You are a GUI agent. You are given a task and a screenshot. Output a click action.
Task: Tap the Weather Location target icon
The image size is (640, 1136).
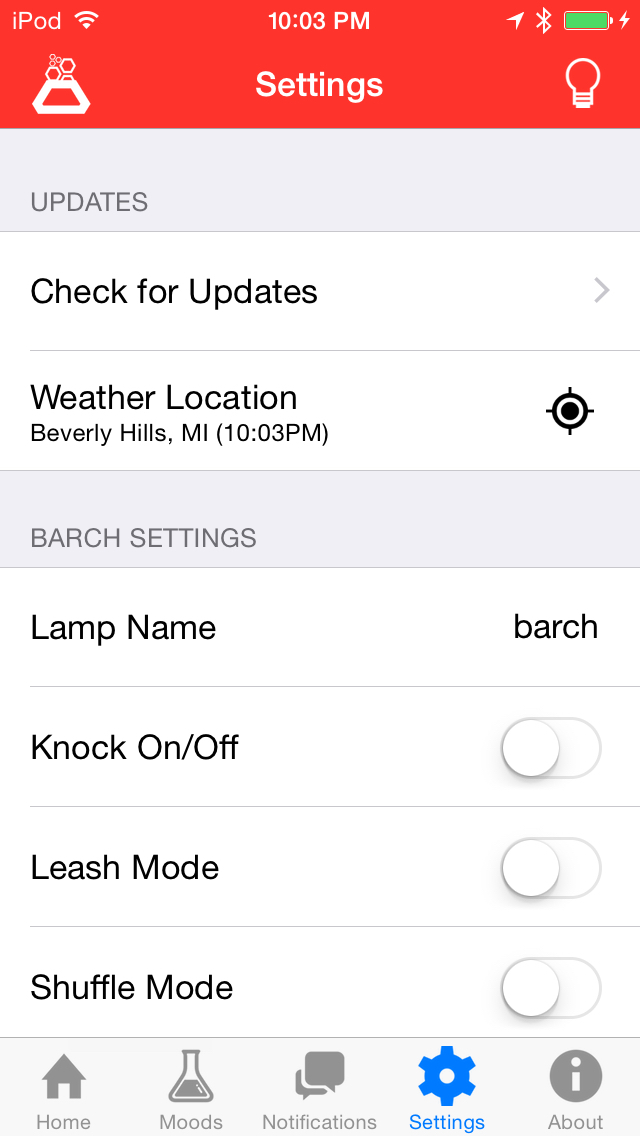point(570,411)
